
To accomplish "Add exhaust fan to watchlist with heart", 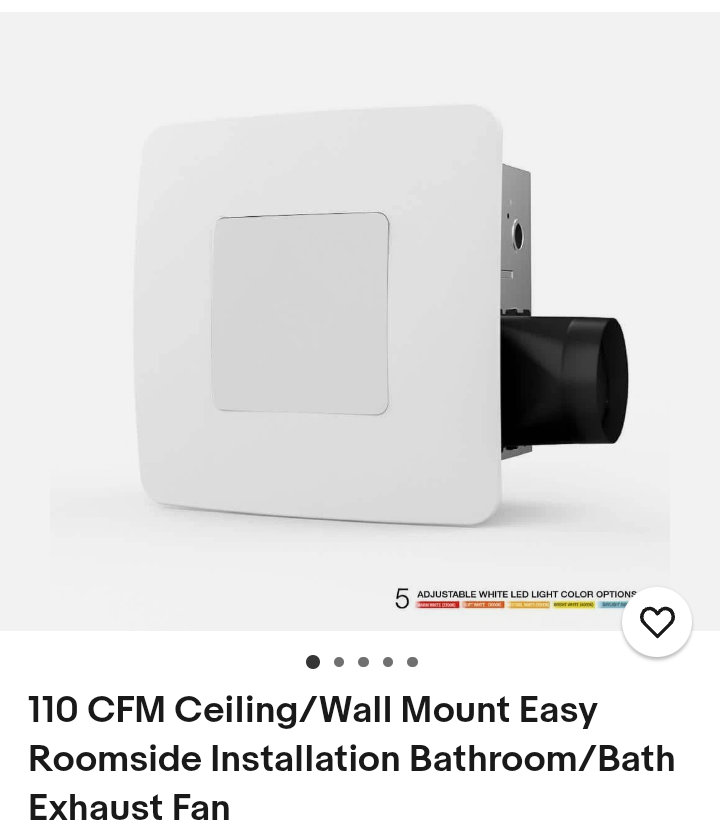I will 657,622.
